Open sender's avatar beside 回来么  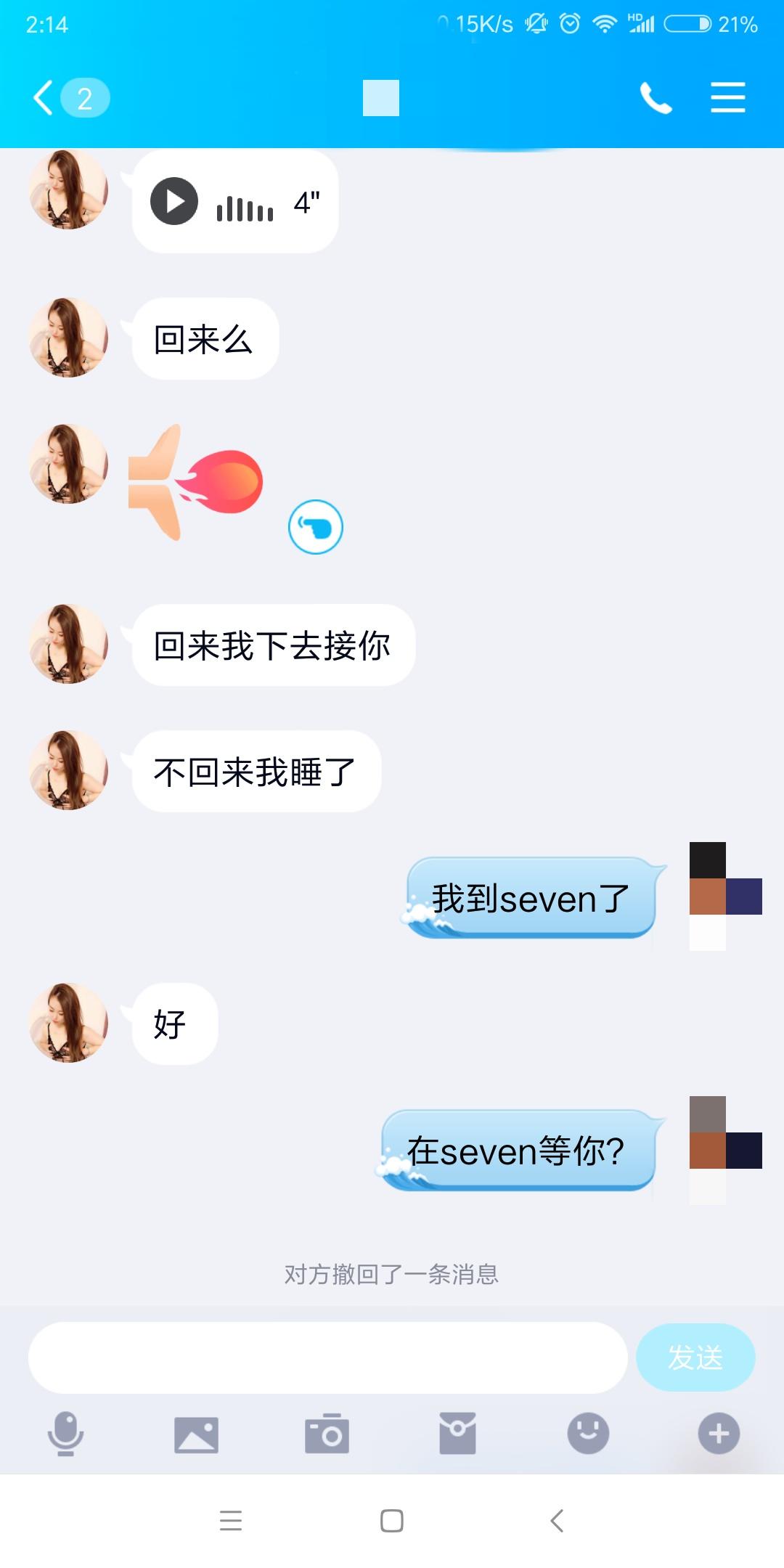(68, 338)
